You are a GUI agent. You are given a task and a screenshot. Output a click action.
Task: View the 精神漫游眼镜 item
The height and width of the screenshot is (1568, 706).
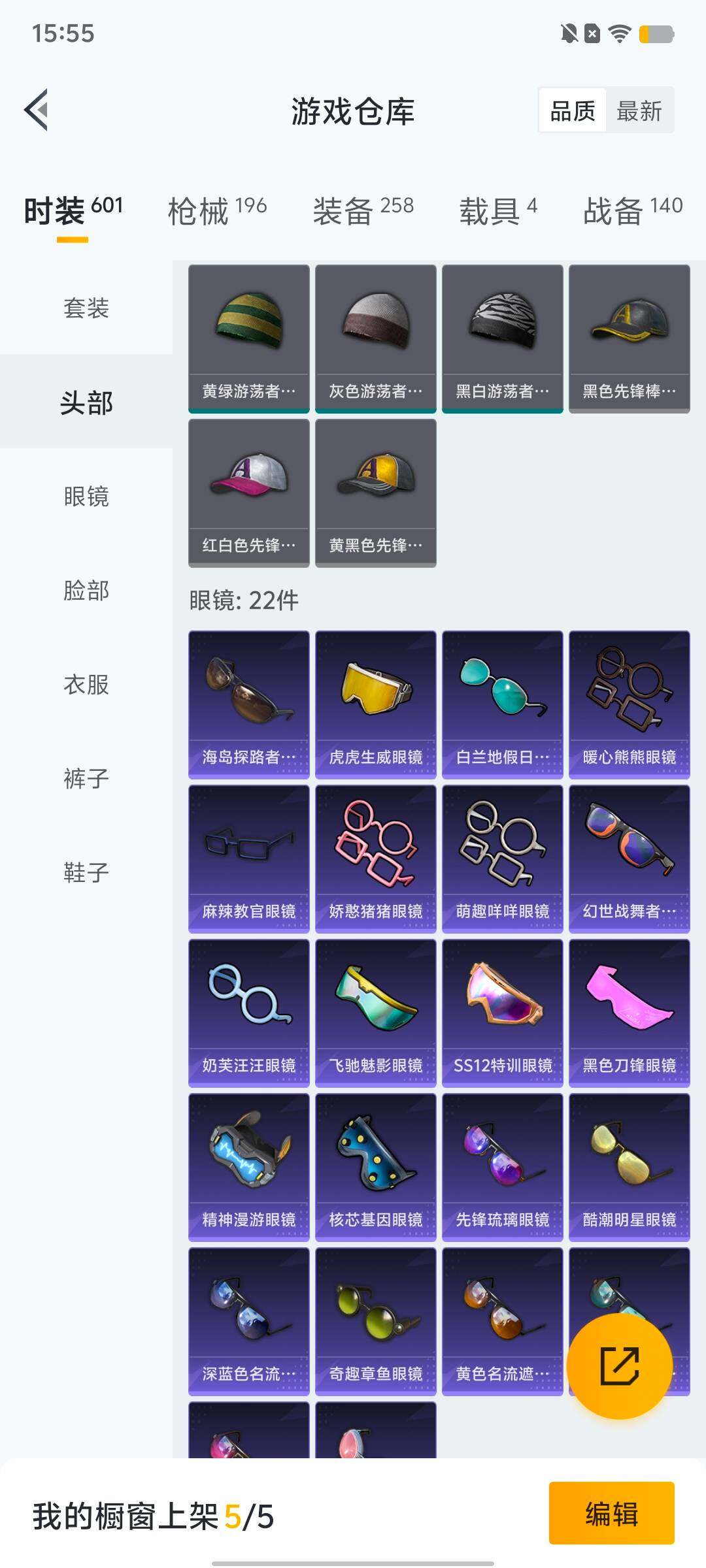click(x=249, y=1167)
